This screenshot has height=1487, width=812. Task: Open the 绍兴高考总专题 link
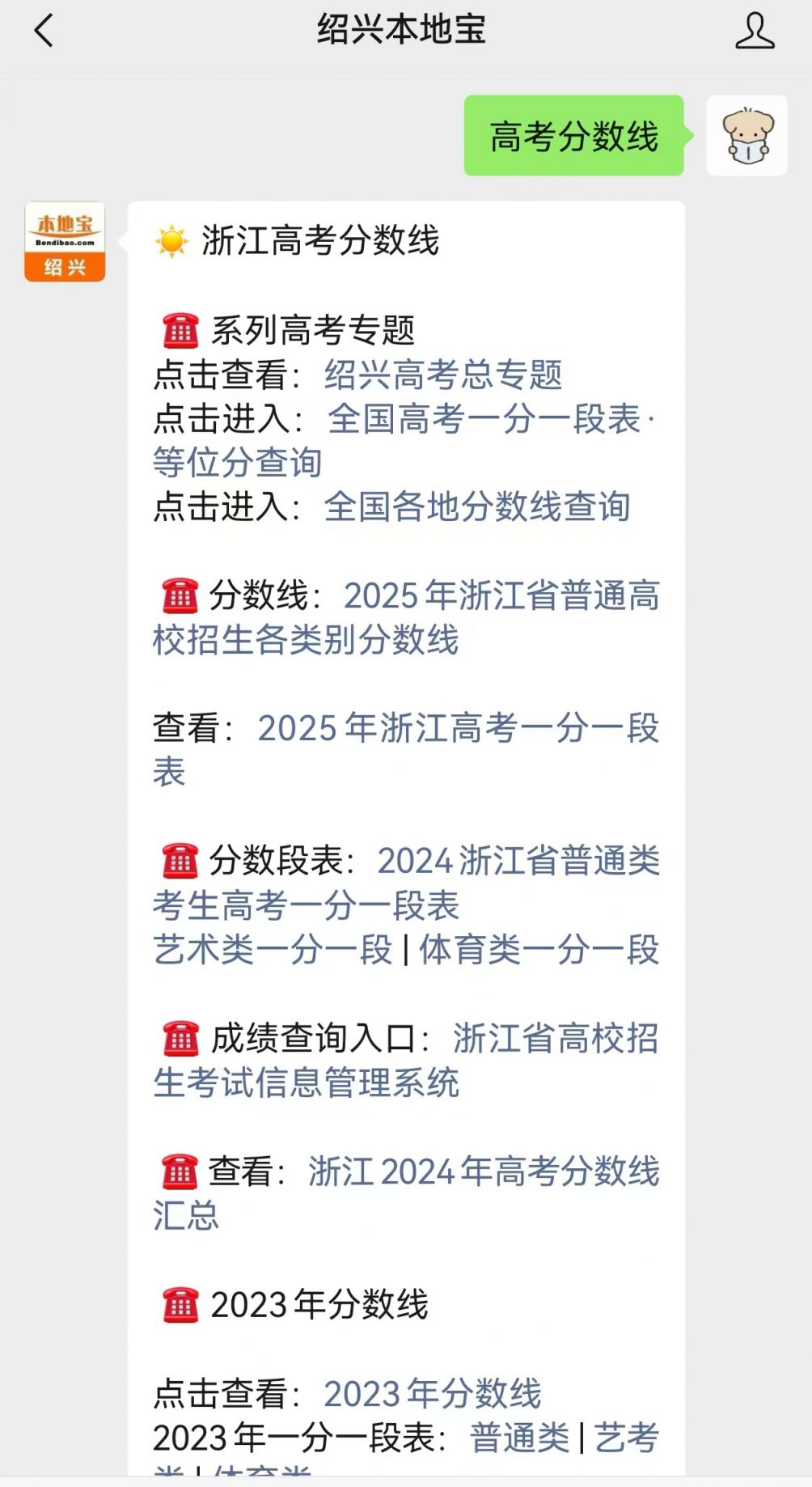443,375
